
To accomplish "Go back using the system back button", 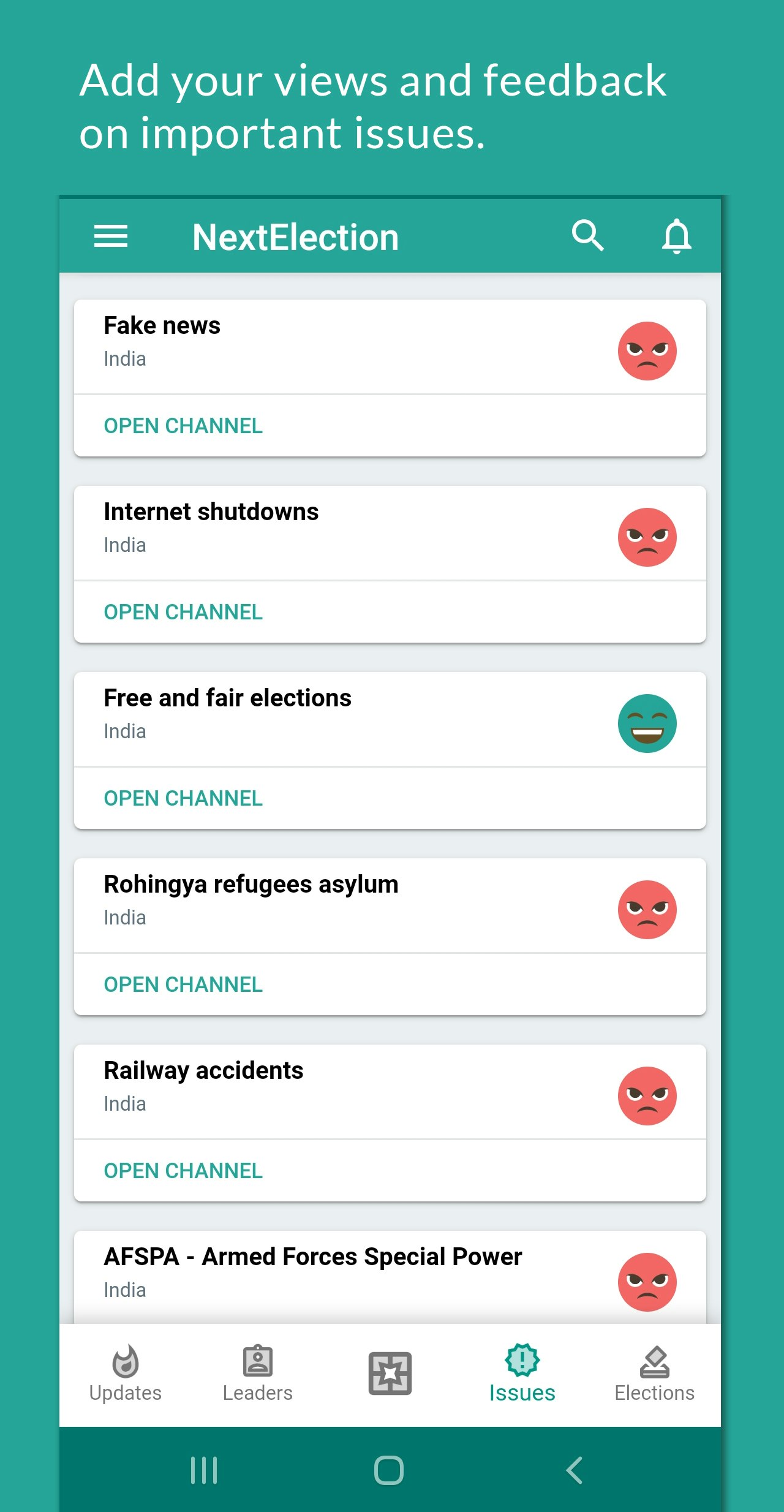I will pyautogui.click(x=575, y=1470).
